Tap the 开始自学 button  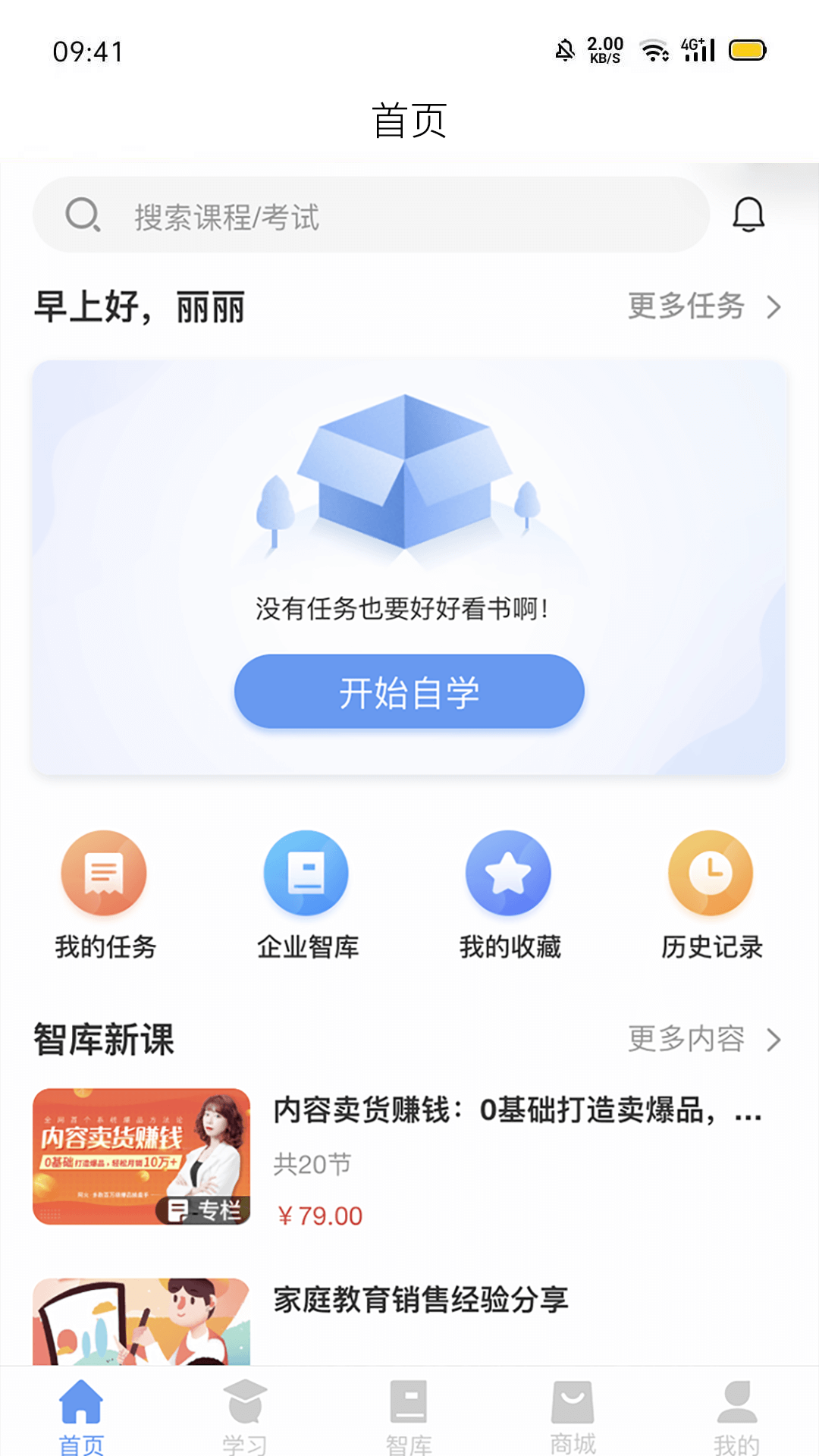[409, 692]
